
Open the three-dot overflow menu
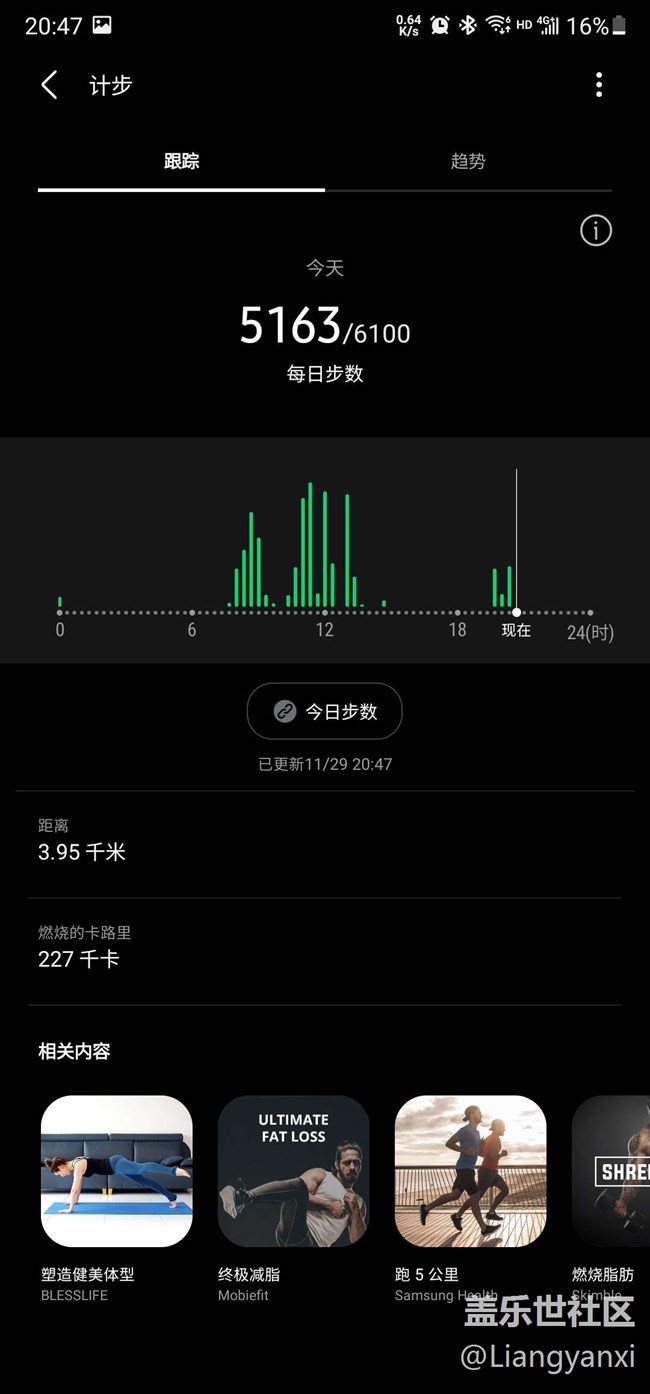tap(599, 85)
